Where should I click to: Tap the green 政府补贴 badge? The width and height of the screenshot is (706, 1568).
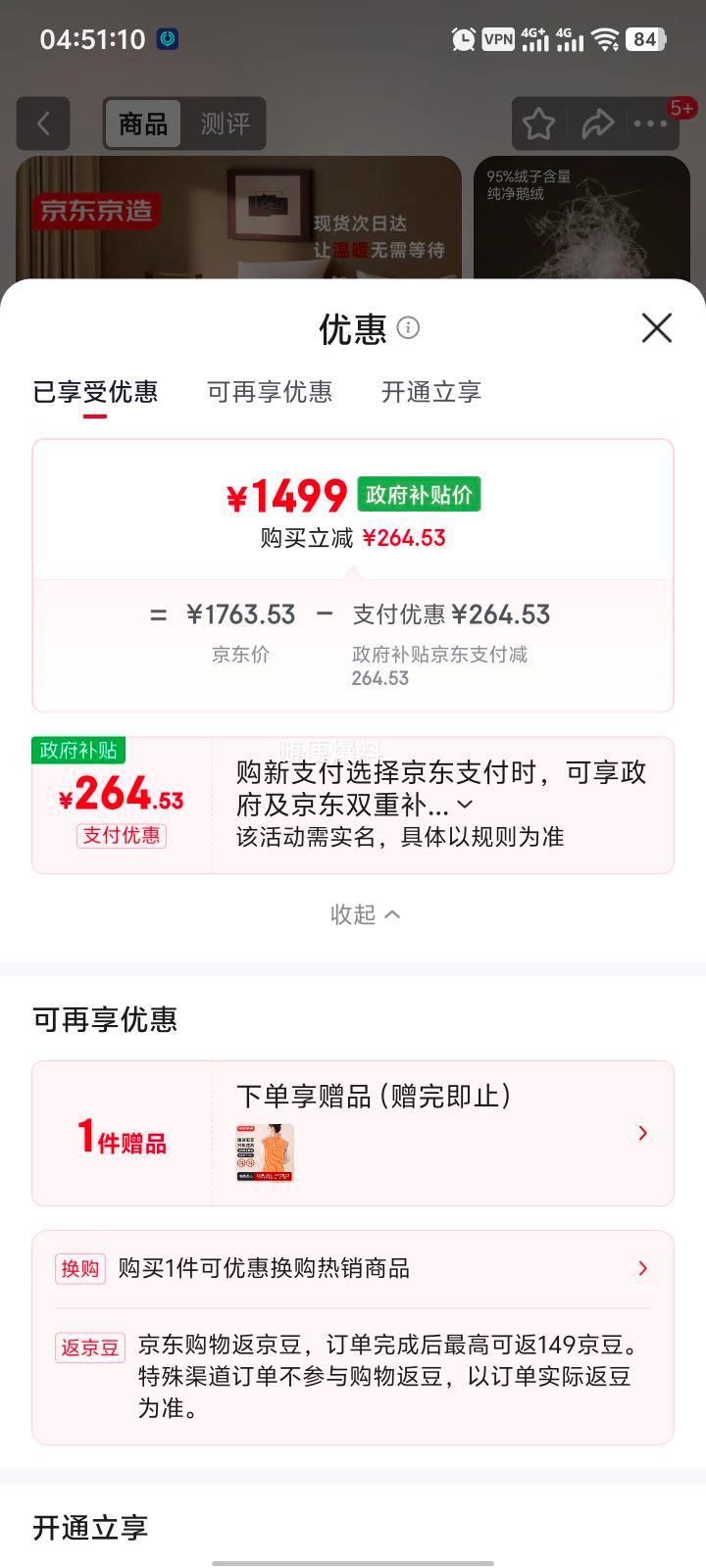(78, 751)
